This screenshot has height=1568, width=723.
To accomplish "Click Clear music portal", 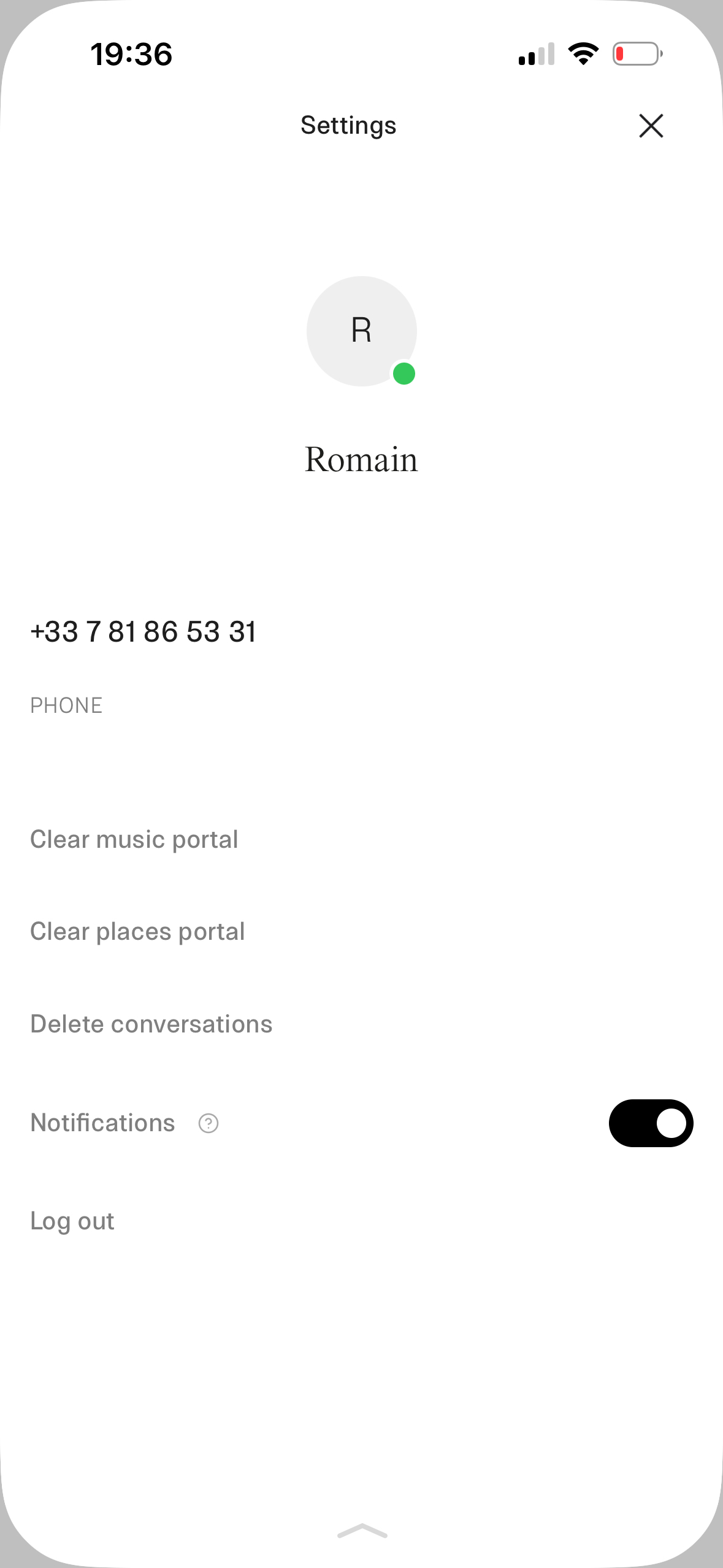I will [x=134, y=839].
